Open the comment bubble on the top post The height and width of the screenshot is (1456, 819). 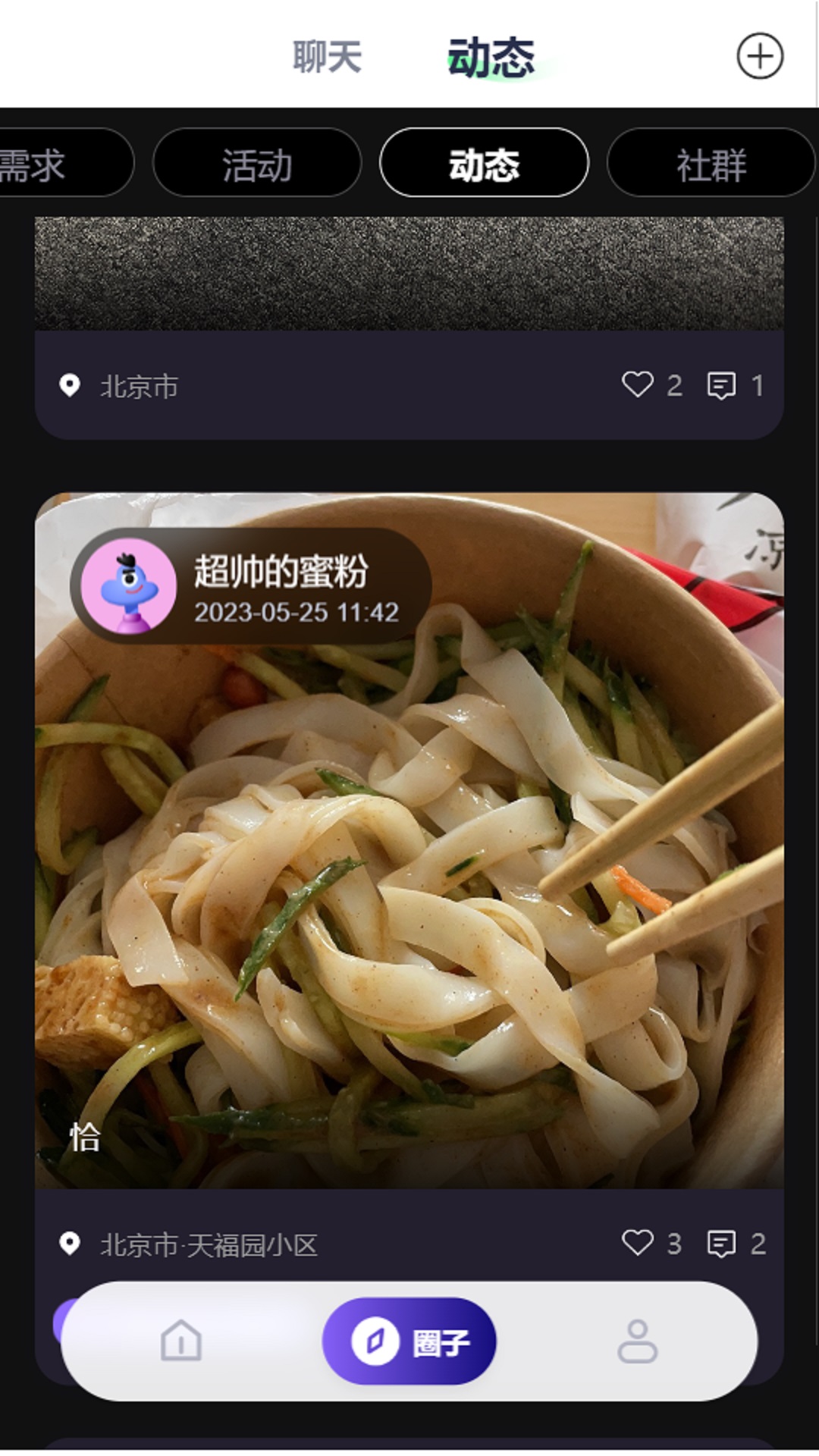[x=720, y=387]
